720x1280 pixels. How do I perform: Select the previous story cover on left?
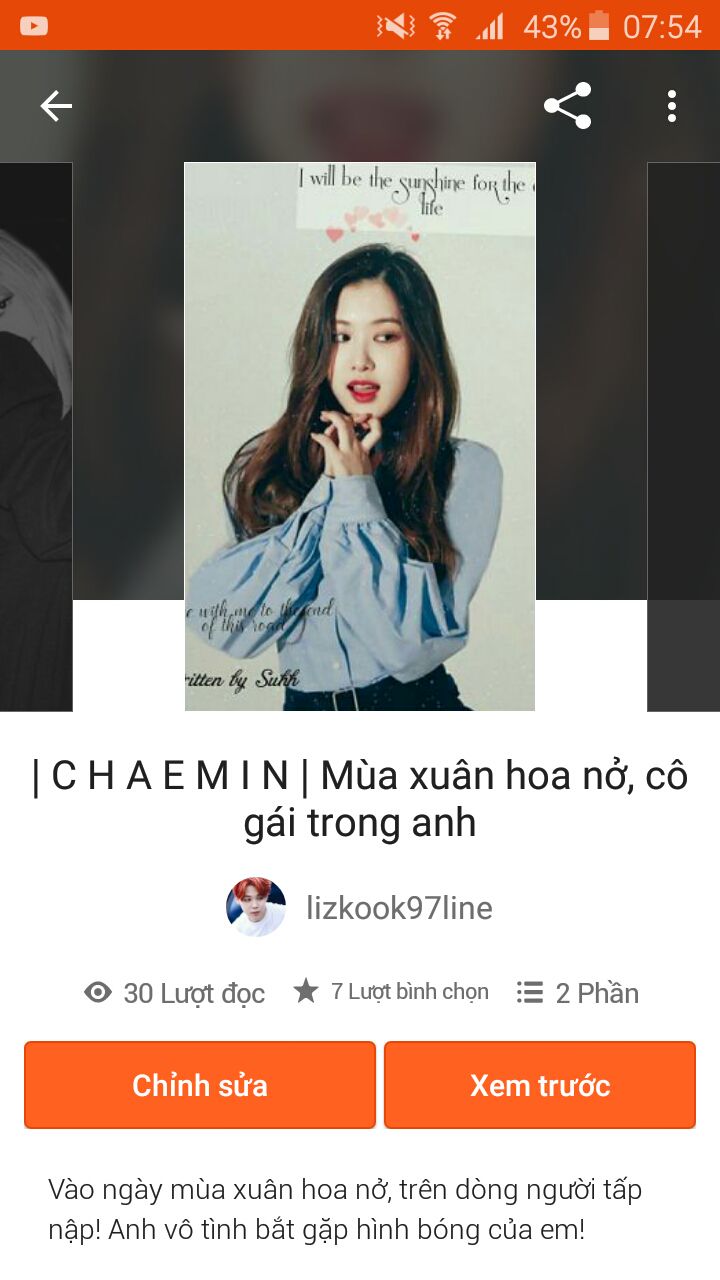pos(36,436)
